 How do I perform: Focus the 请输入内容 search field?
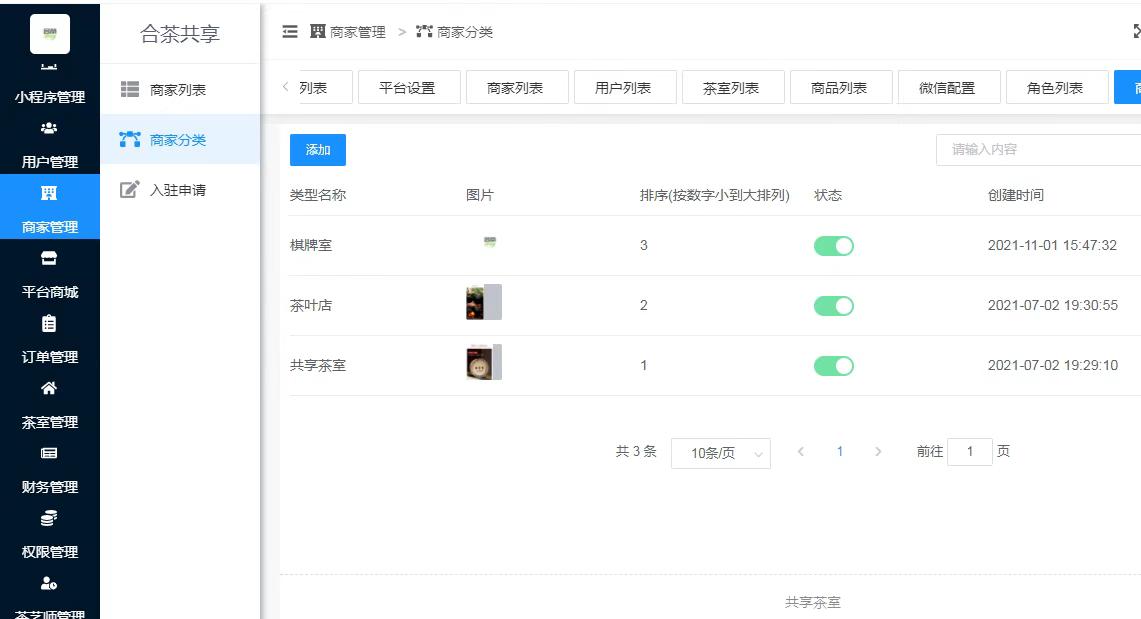(x=1035, y=150)
